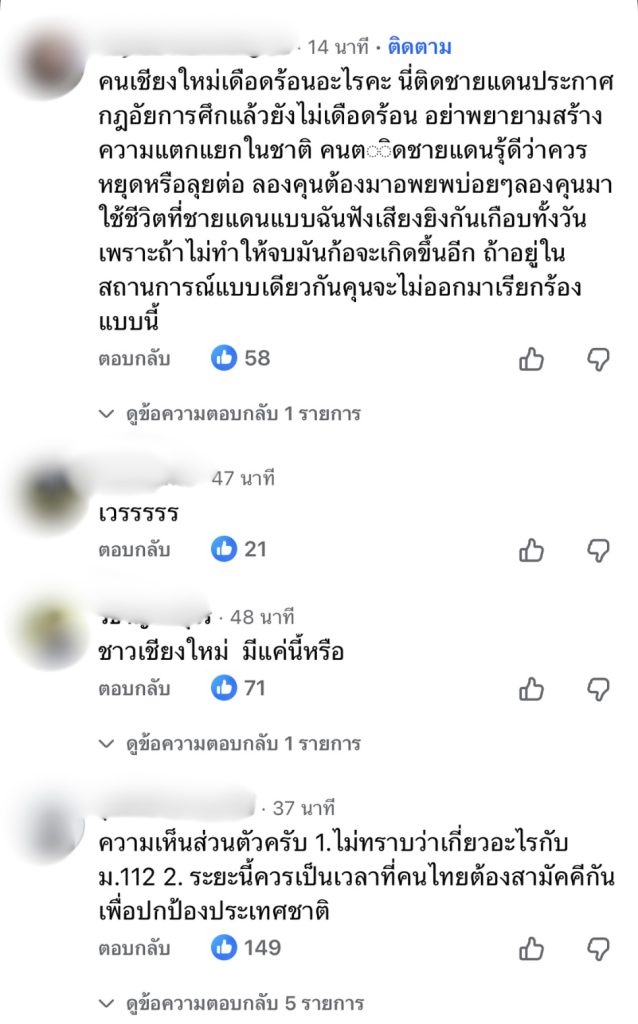Expand 1 reply under the 58-like comment
Screen dimensions: 638x1024
click(x=232, y=413)
